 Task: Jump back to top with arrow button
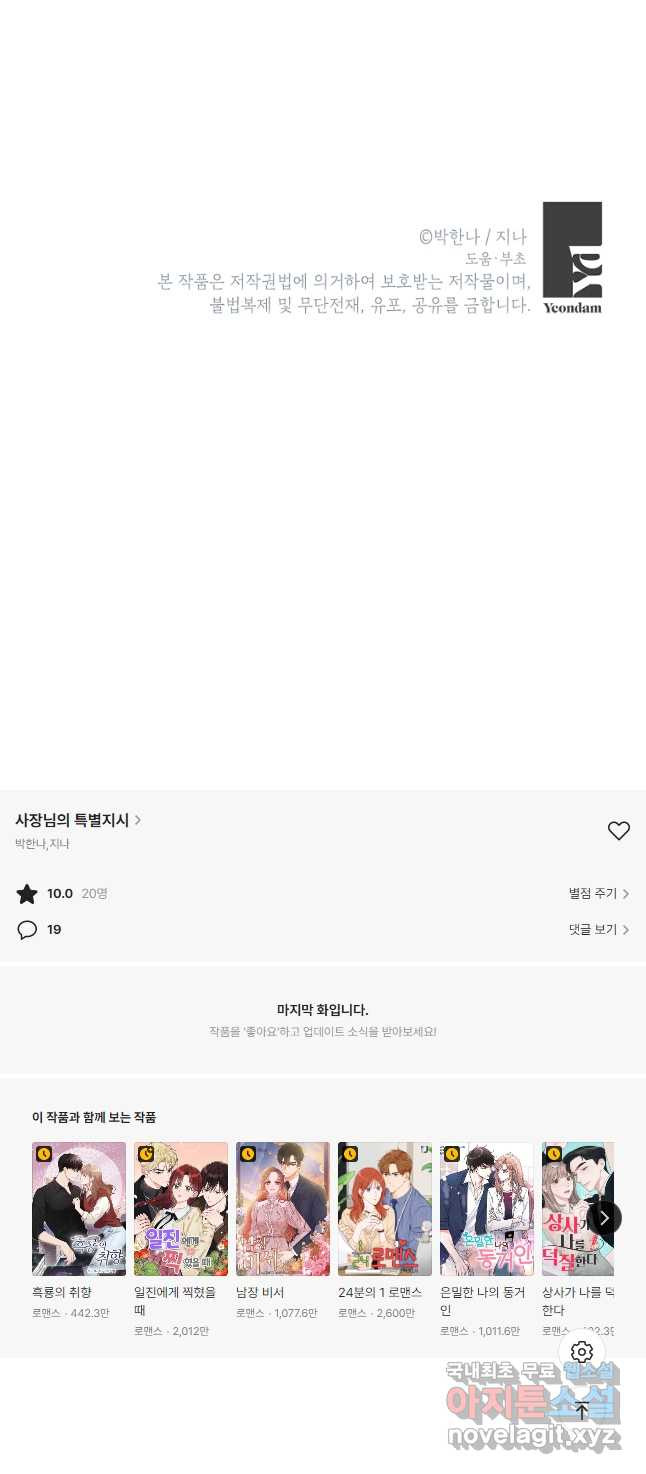(x=582, y=1411)
